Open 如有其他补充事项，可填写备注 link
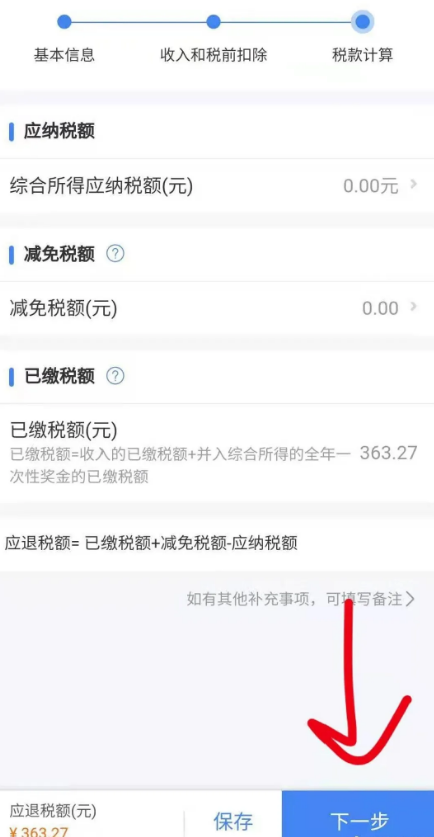Image resolution: width=434 pixels, height=837 pixels. (x=301, y=599)
